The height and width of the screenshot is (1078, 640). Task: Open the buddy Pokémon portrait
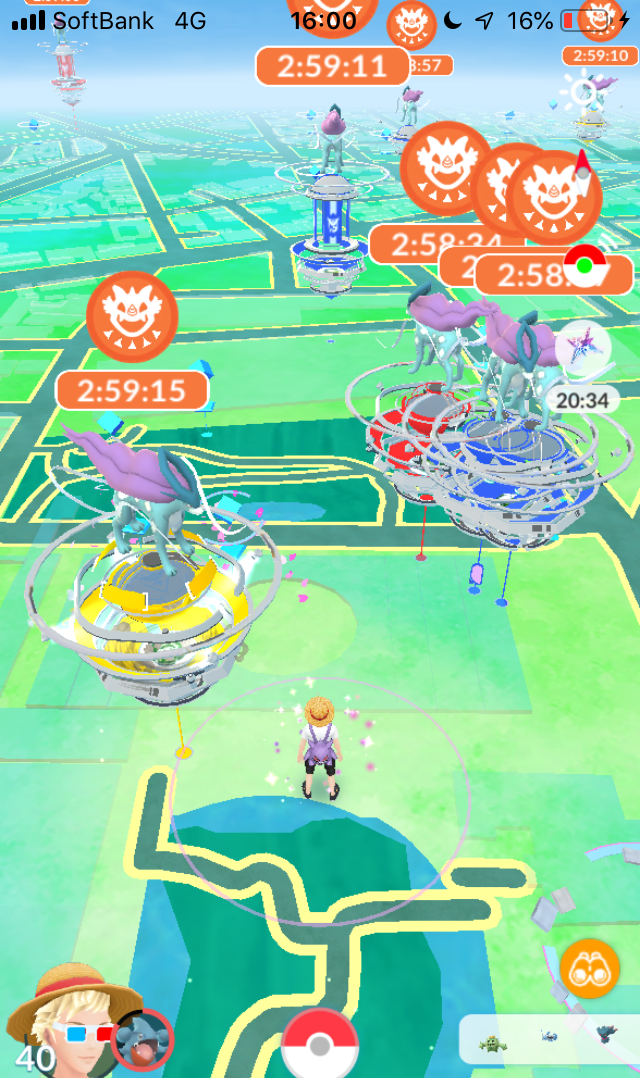pos(143,1040)
